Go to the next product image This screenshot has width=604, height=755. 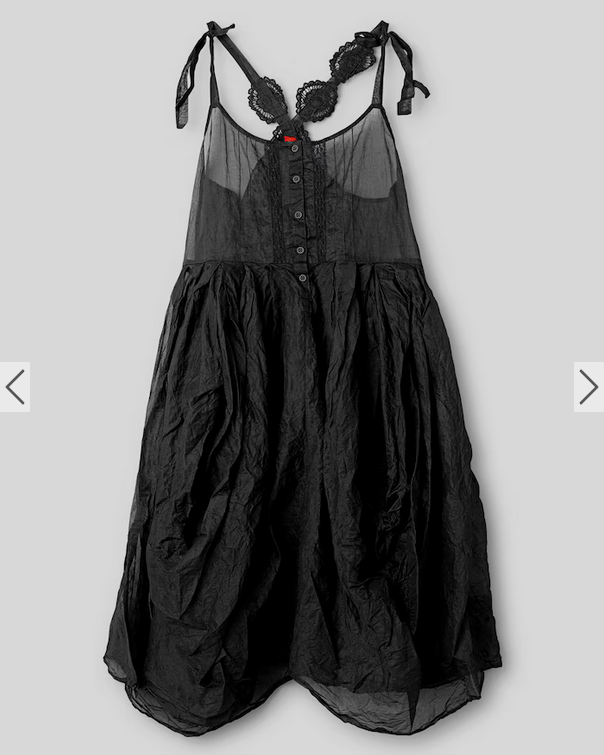pyautogui.click(x=589, y=387)
